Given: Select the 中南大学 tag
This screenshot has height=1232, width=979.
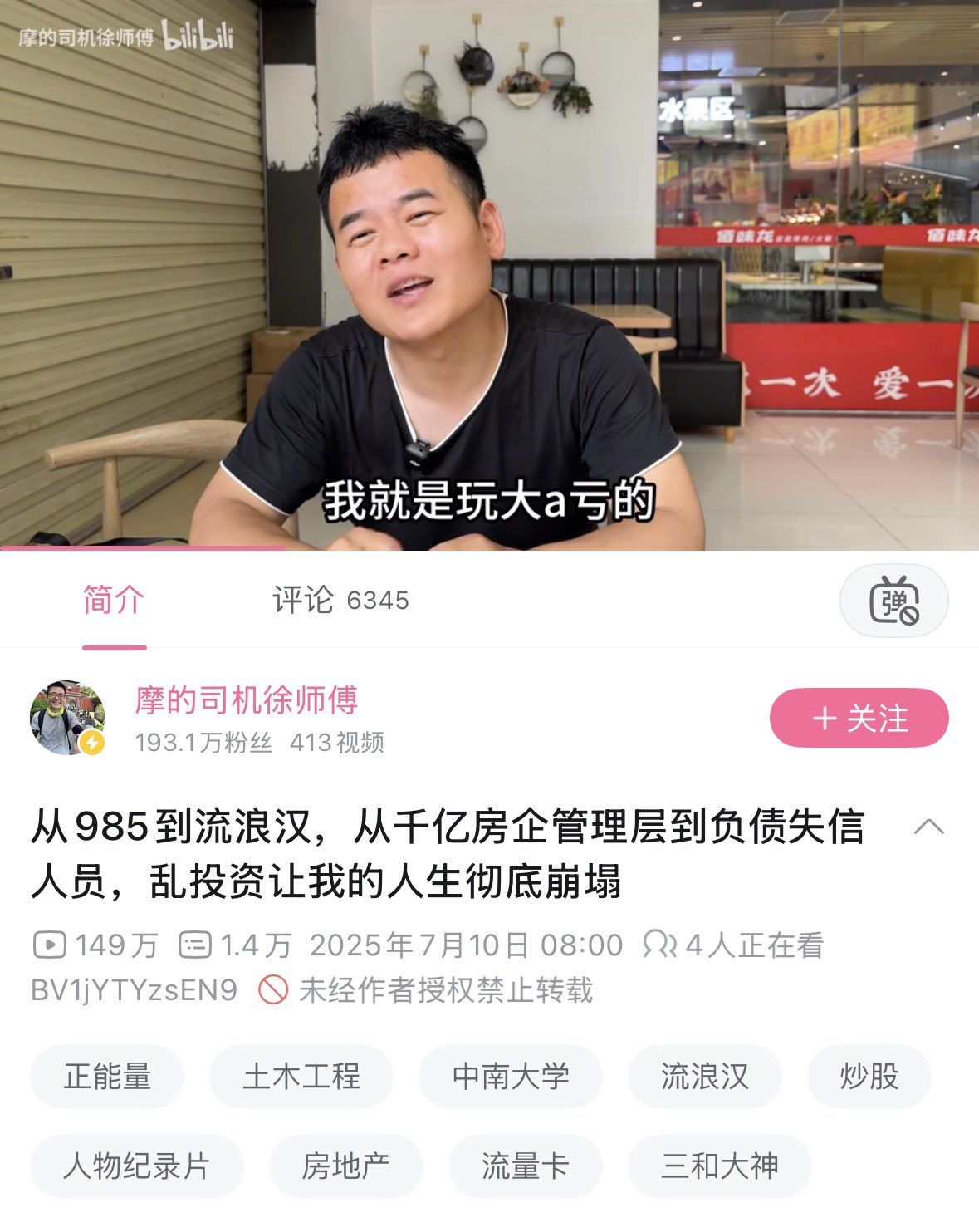Looking at the screenshot, I should coord(510,1077).
